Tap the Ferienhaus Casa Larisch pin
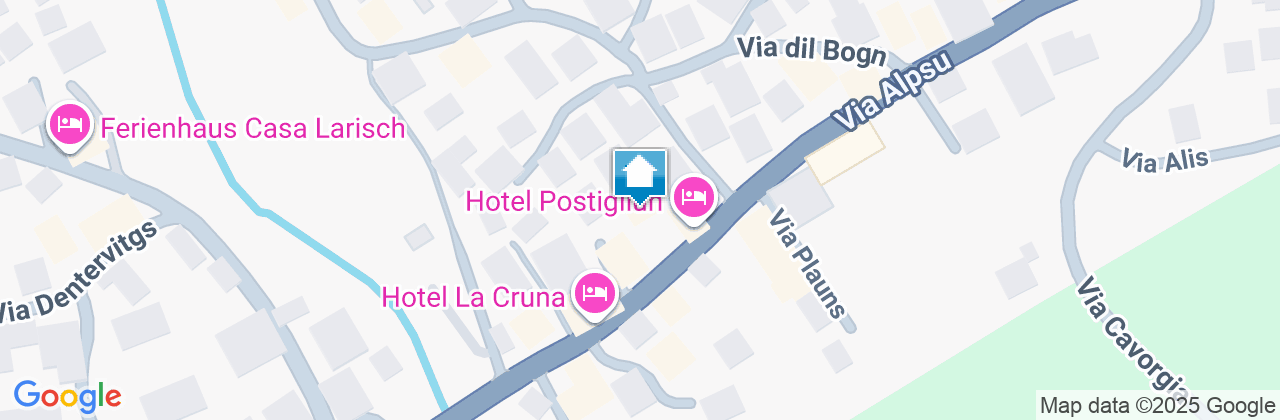Viewport: 1280px width, 420px height. (x=69, y=126)
